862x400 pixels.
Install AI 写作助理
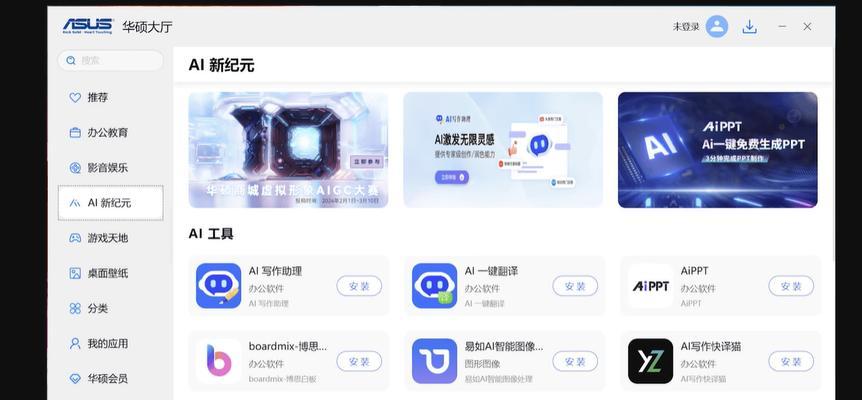tap(359, 286)
